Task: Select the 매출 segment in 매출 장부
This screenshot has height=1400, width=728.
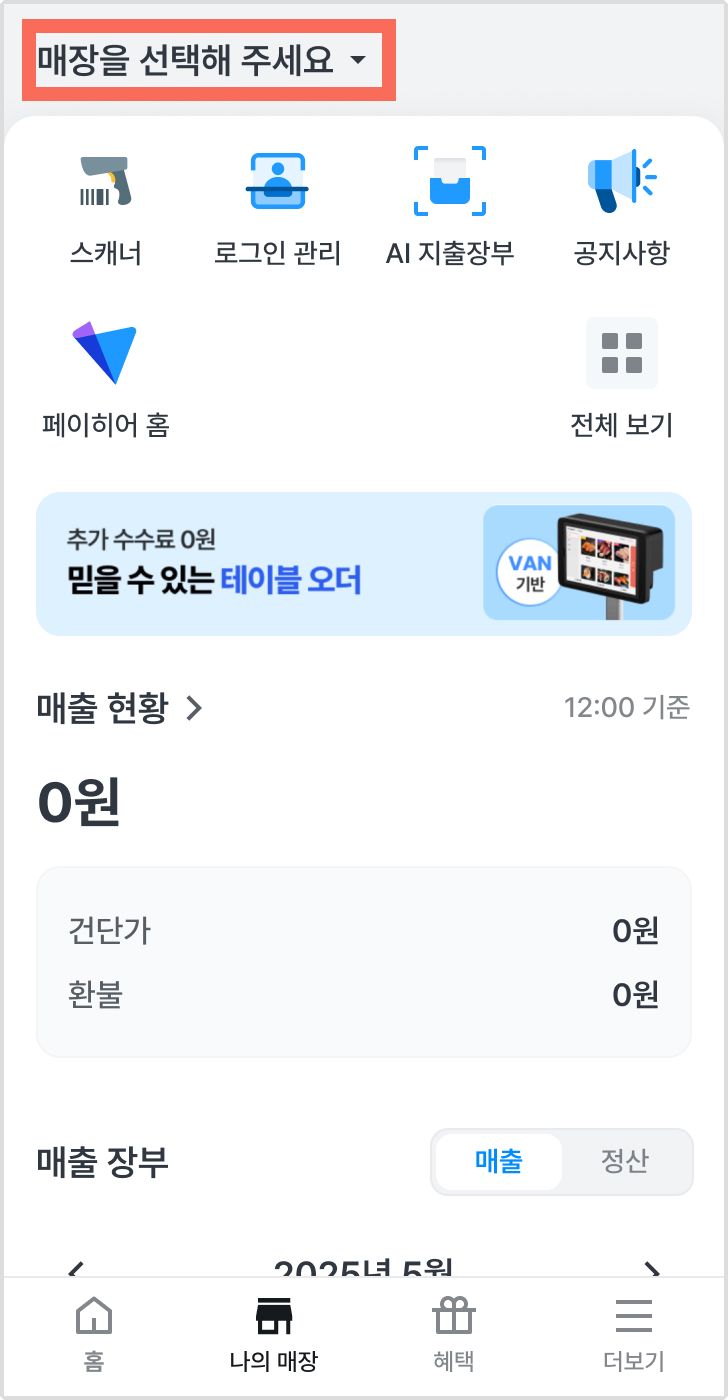Action: click(x=499, y=1161)
